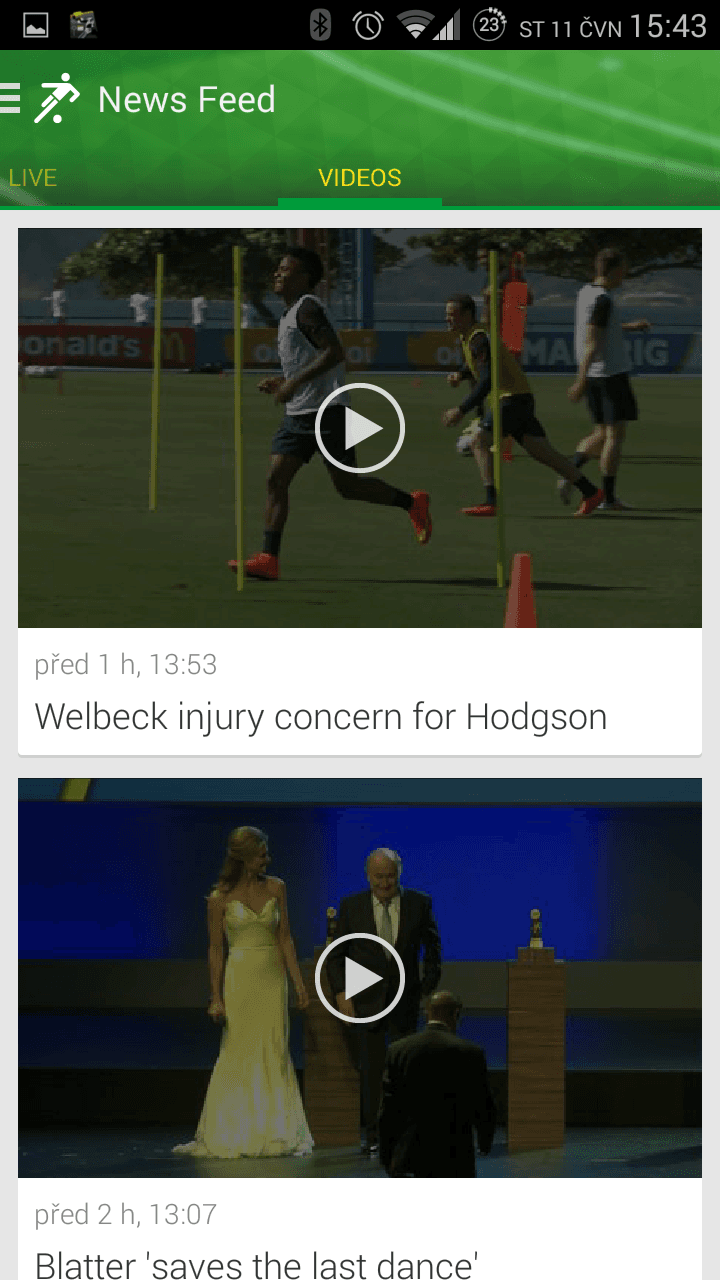Screen dimensions: 720x1280
Task: Open the Blatter 'saves the last dance' story
Action: coord(257,1264)
